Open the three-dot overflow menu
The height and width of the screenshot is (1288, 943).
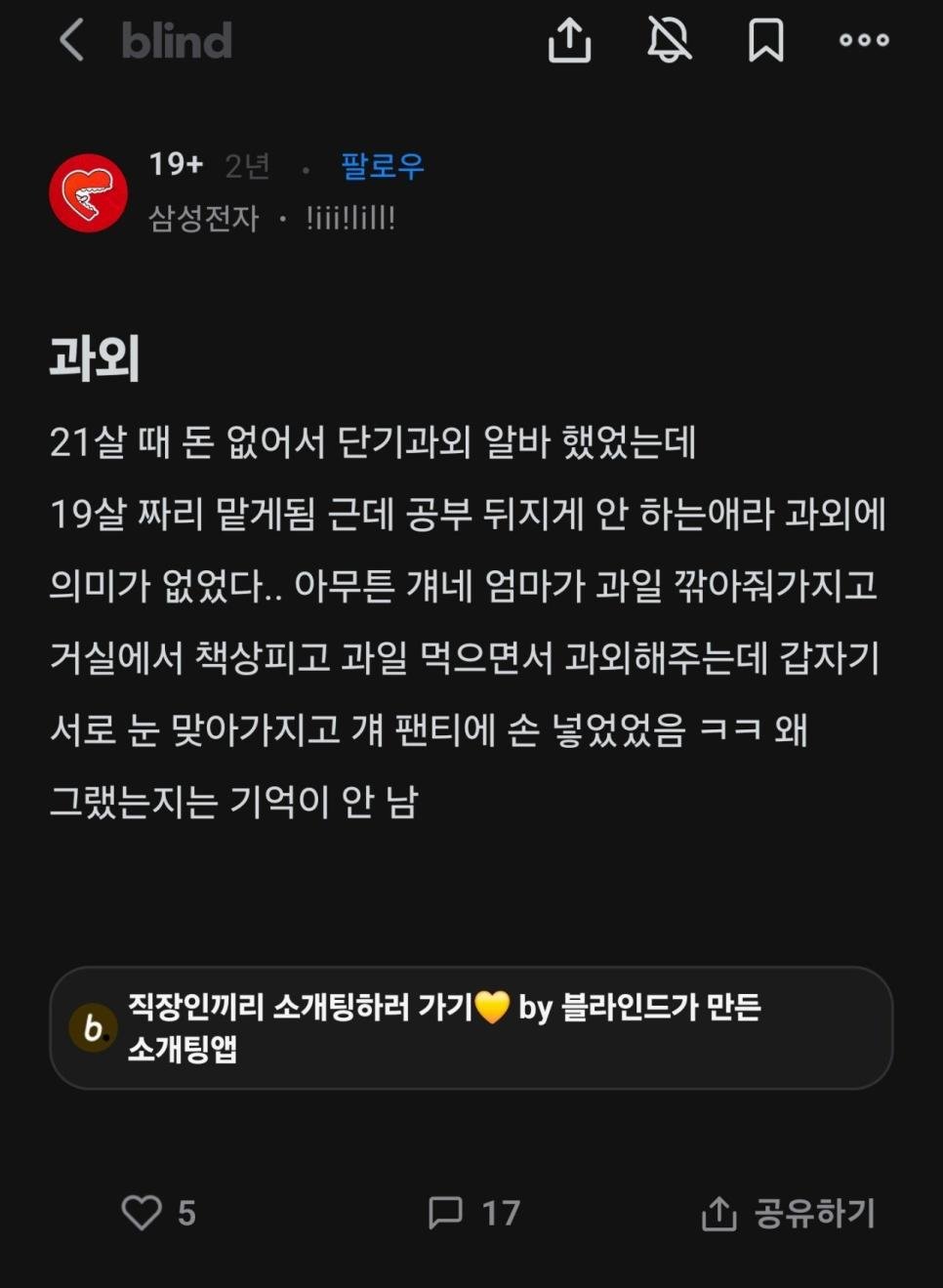click(864, 41)
